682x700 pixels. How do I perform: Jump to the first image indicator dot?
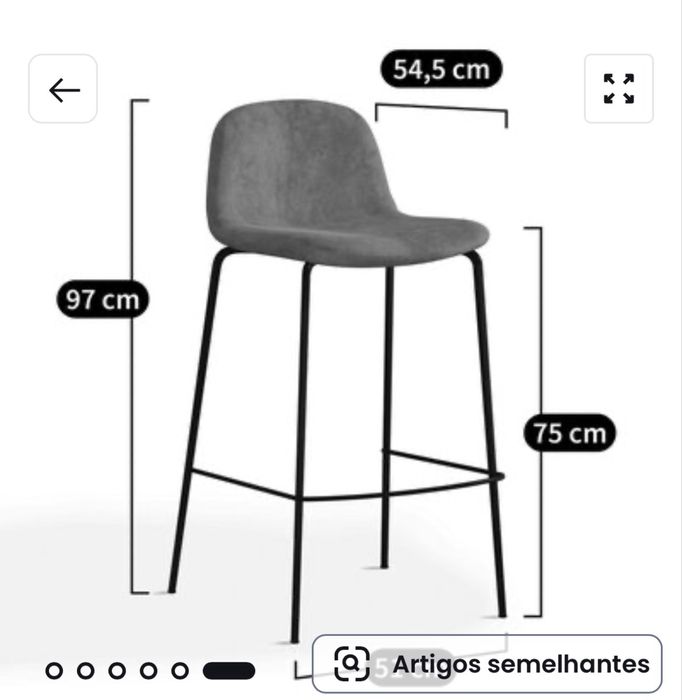tap(55, 670)
